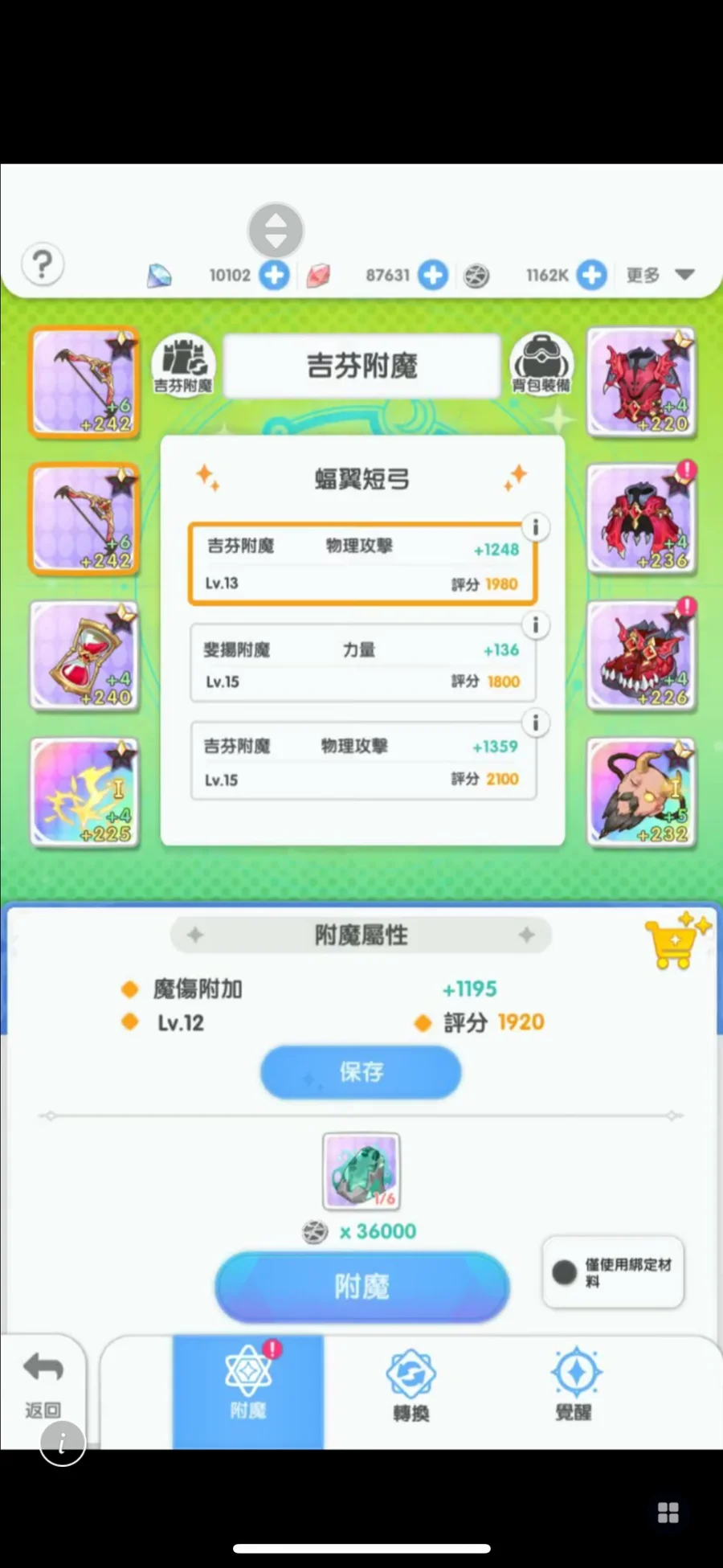Viewport: 723px width, 1568px height.
Task: Select the hourglass accessory +240
Action: [84, 657]
